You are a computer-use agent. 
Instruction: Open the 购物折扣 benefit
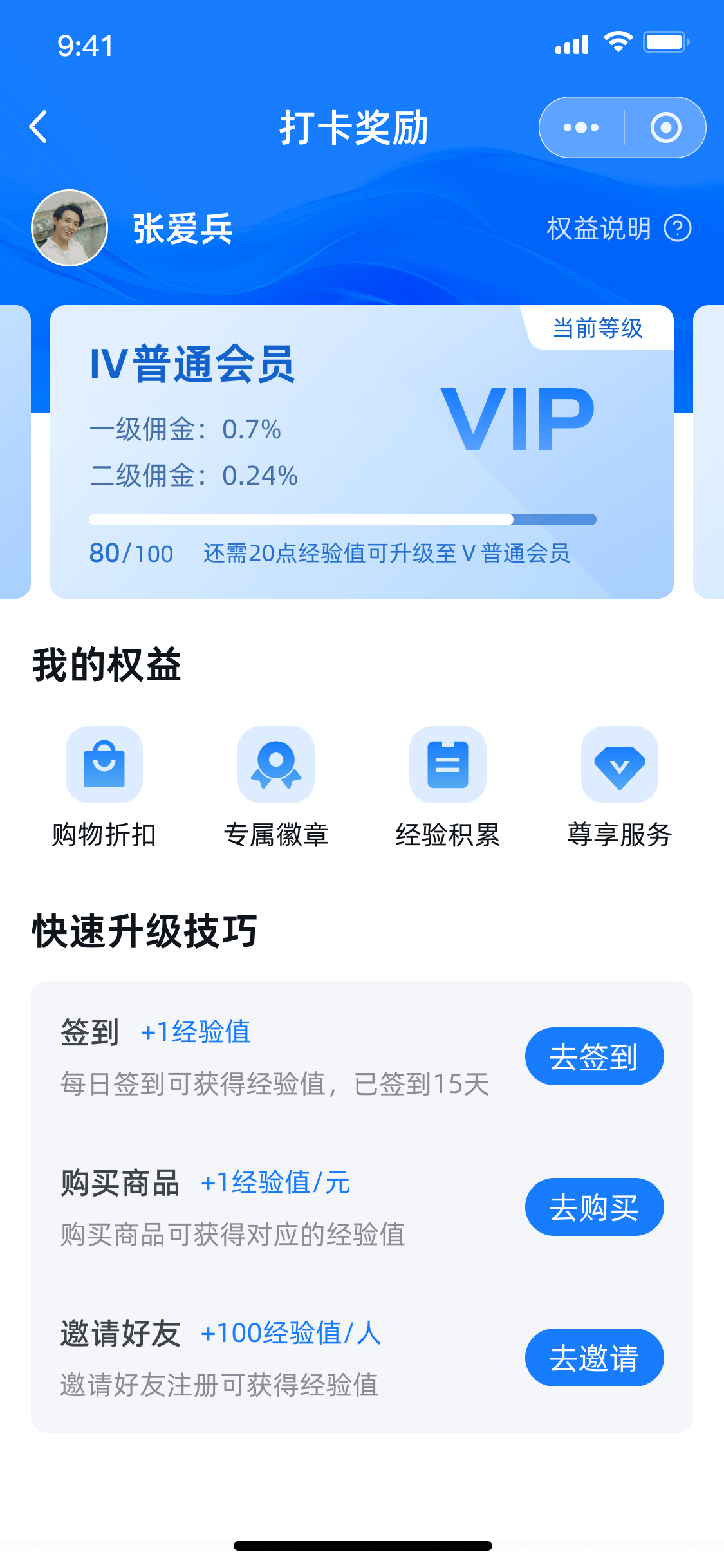point(104,787)
